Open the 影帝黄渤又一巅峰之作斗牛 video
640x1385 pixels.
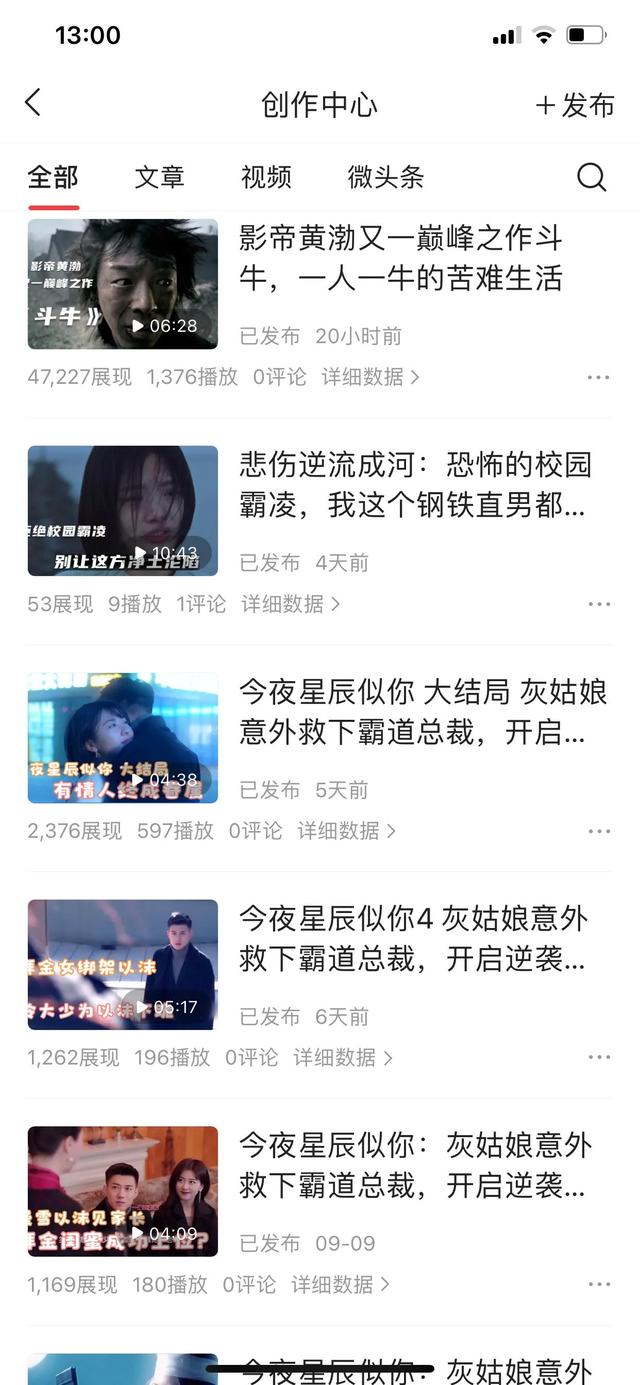(400, 258)
